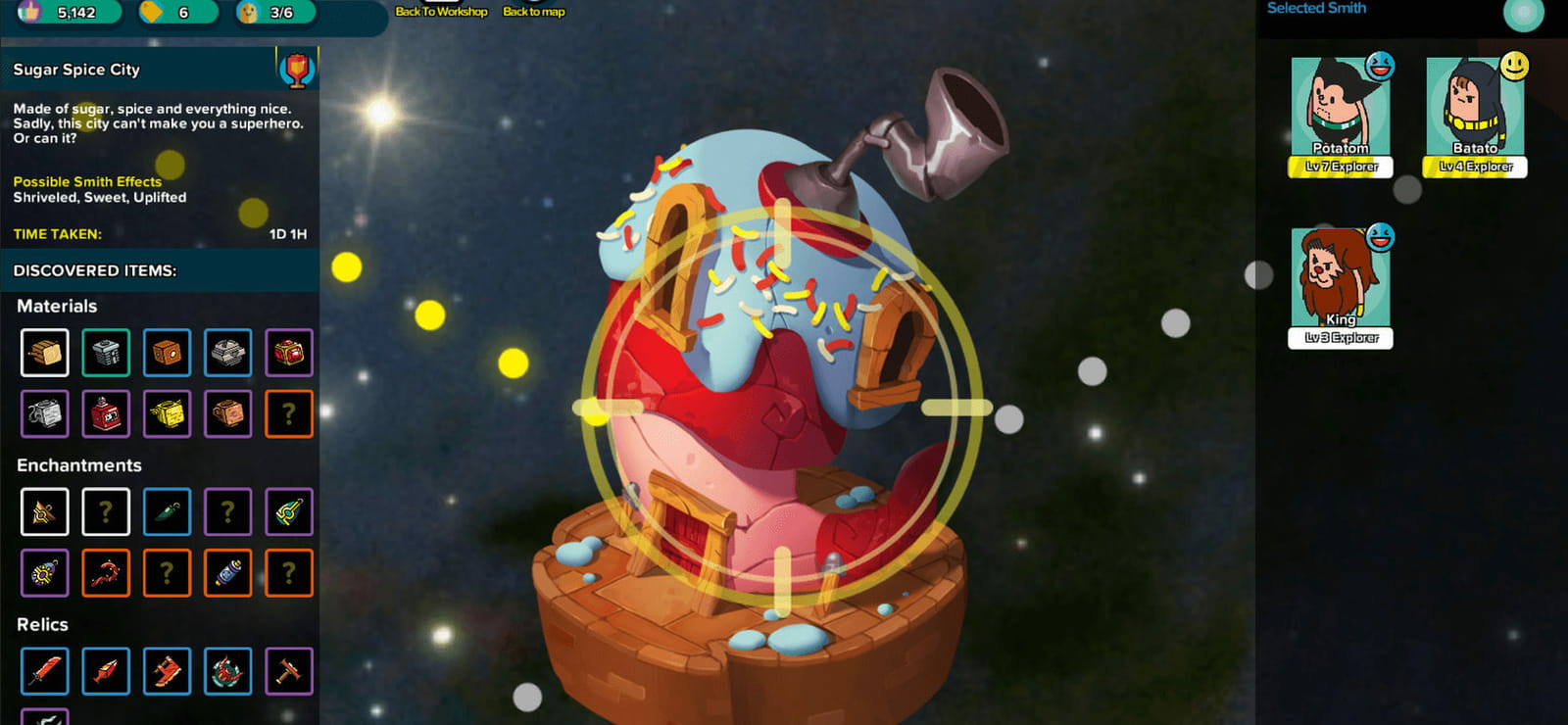This screenshot has width=1568, height=725.
Task: Go back to the workshop
Action: [441, 12]
